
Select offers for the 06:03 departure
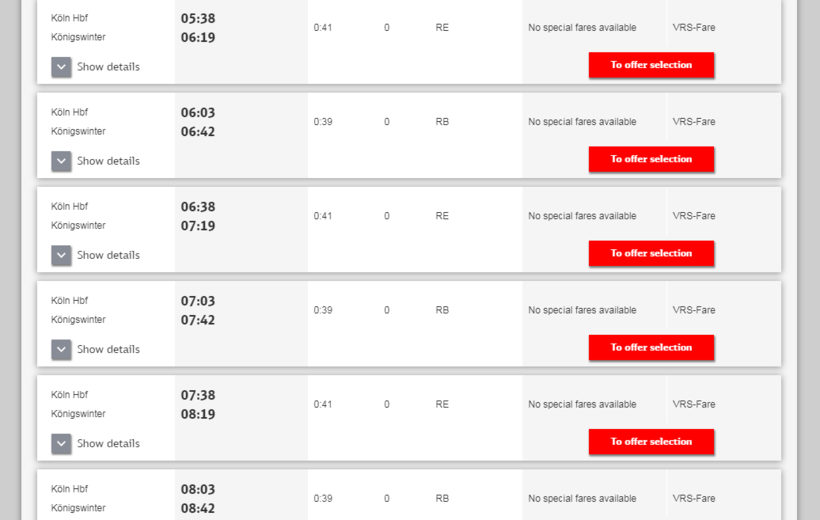[651, 159]
